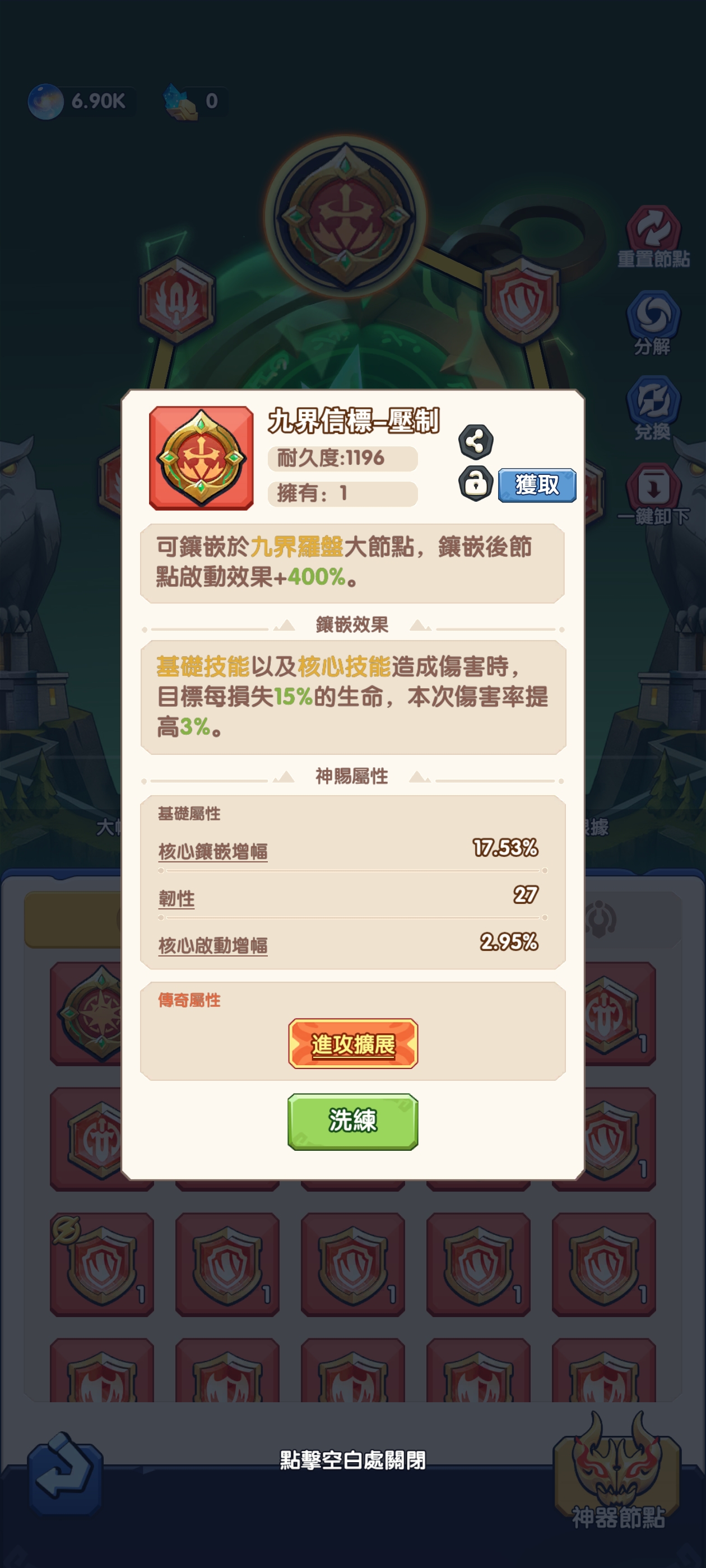The width and height of the screenshot is (706, 1568).
Task: View details of 韌性 attribute
Action: (176, 898)
